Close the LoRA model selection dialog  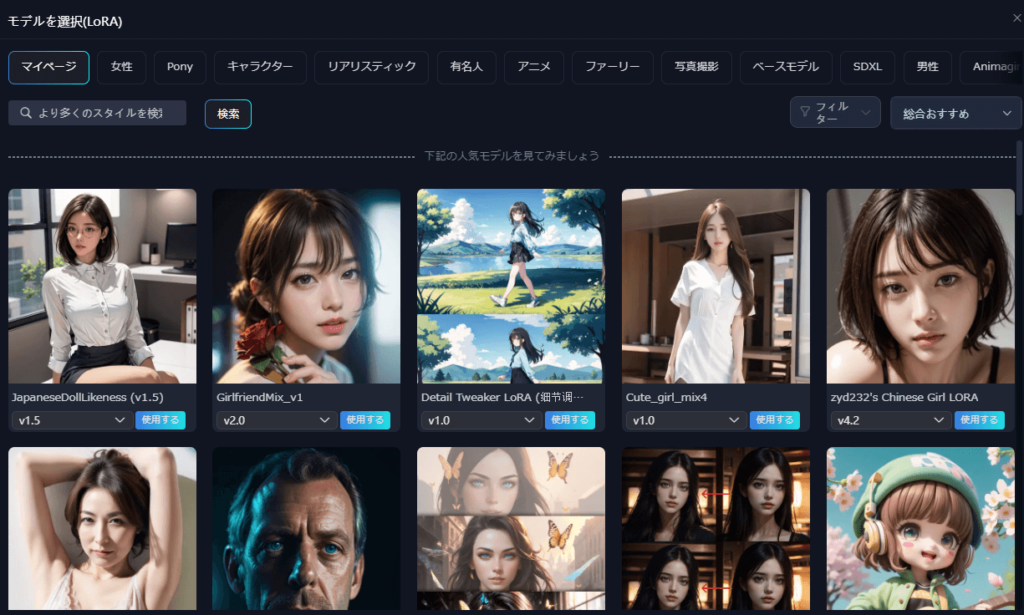(x=1016, y=17)
